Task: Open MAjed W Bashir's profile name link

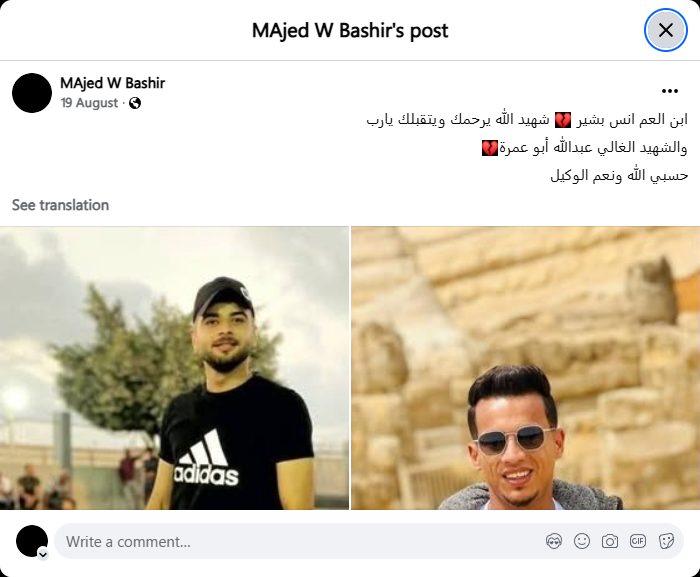Action: tap(112, 83)
